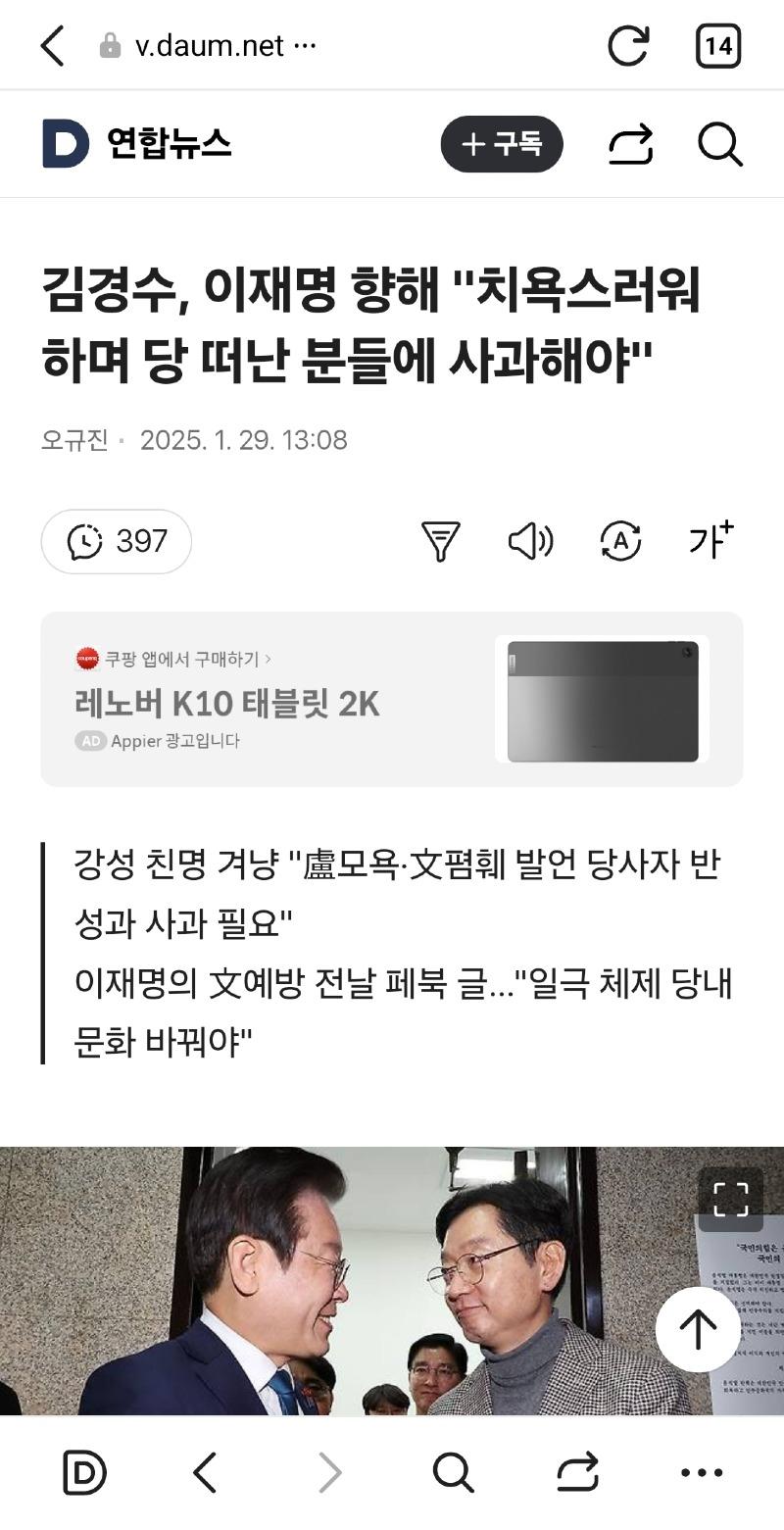Share this article from the header
The width and height of the screenshot is (784, 1530).
pos(630,144)
